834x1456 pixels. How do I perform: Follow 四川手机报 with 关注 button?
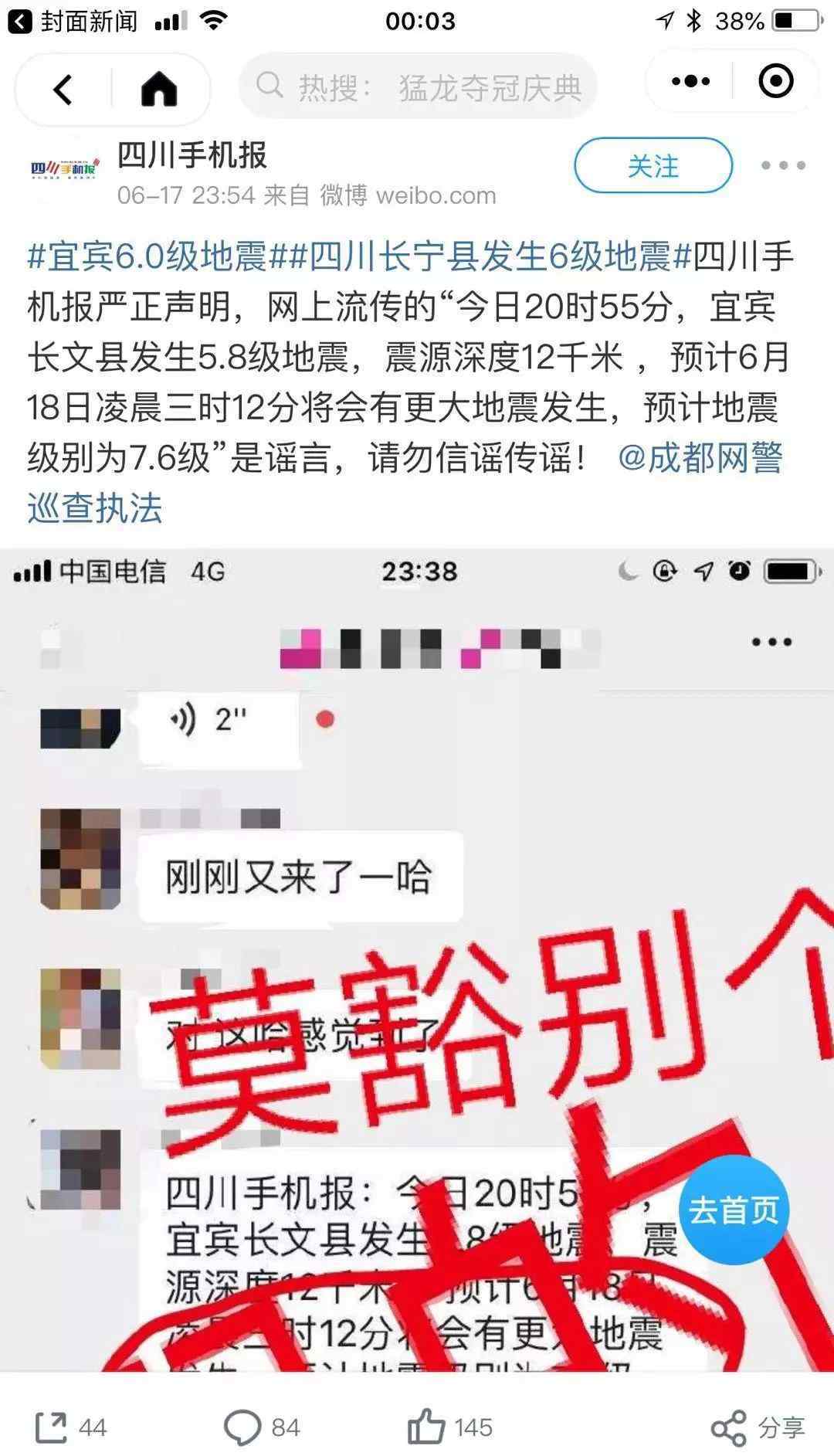pyautogui.click(x=653, y=165)
